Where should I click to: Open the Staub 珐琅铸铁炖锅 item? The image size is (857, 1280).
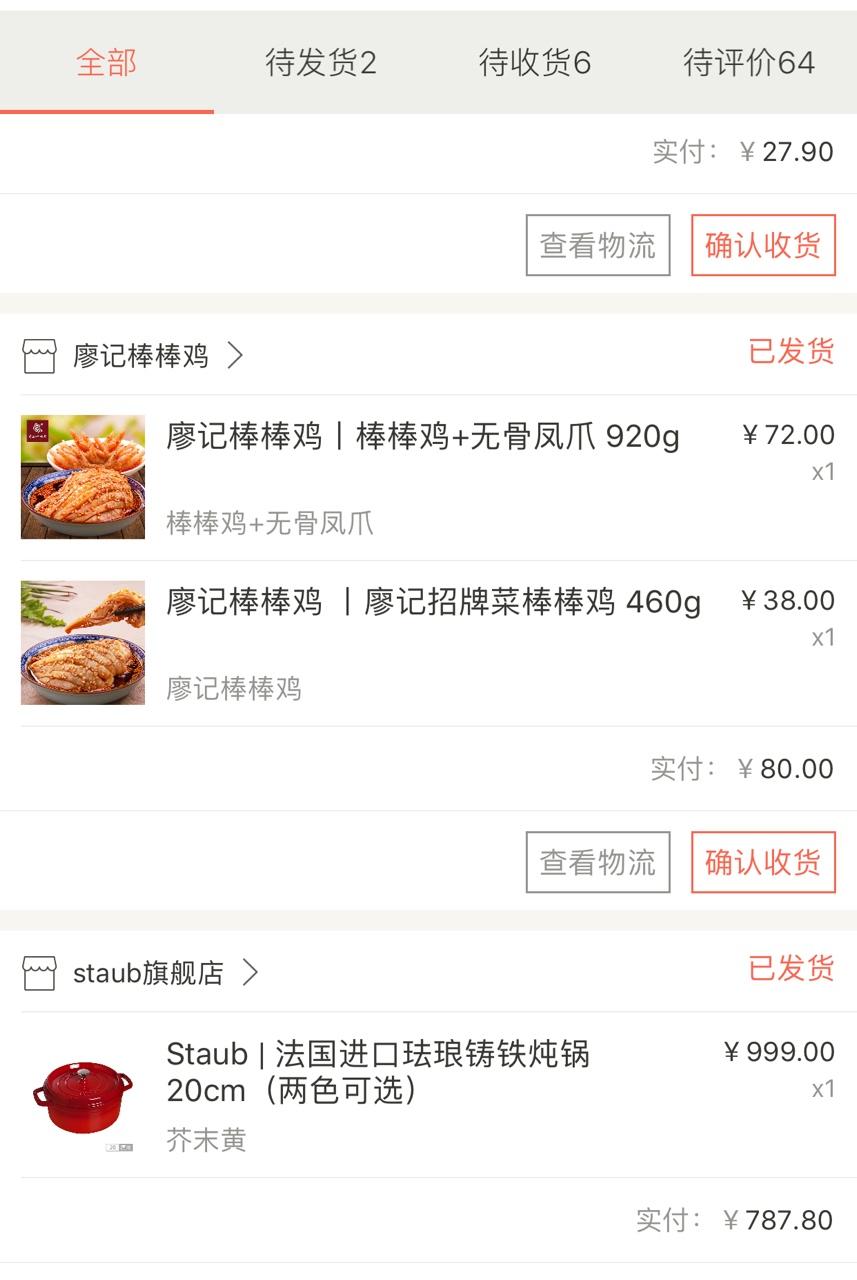click(378, 1071)
